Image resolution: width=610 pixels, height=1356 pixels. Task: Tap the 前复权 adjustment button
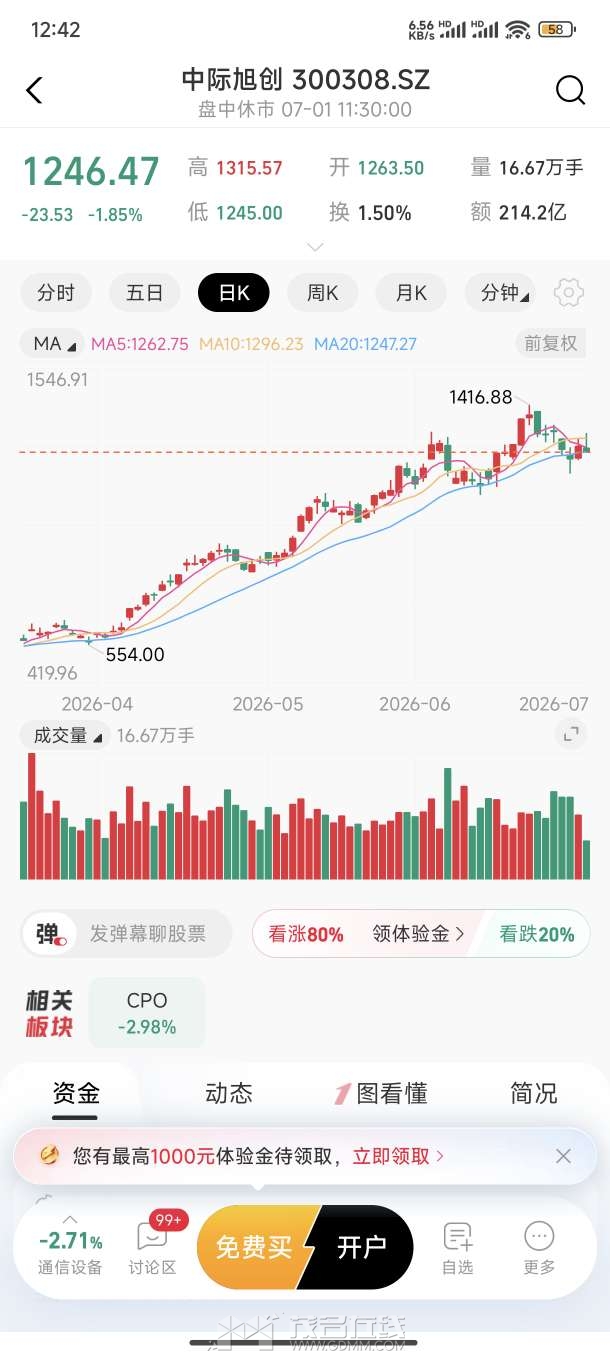551,343
